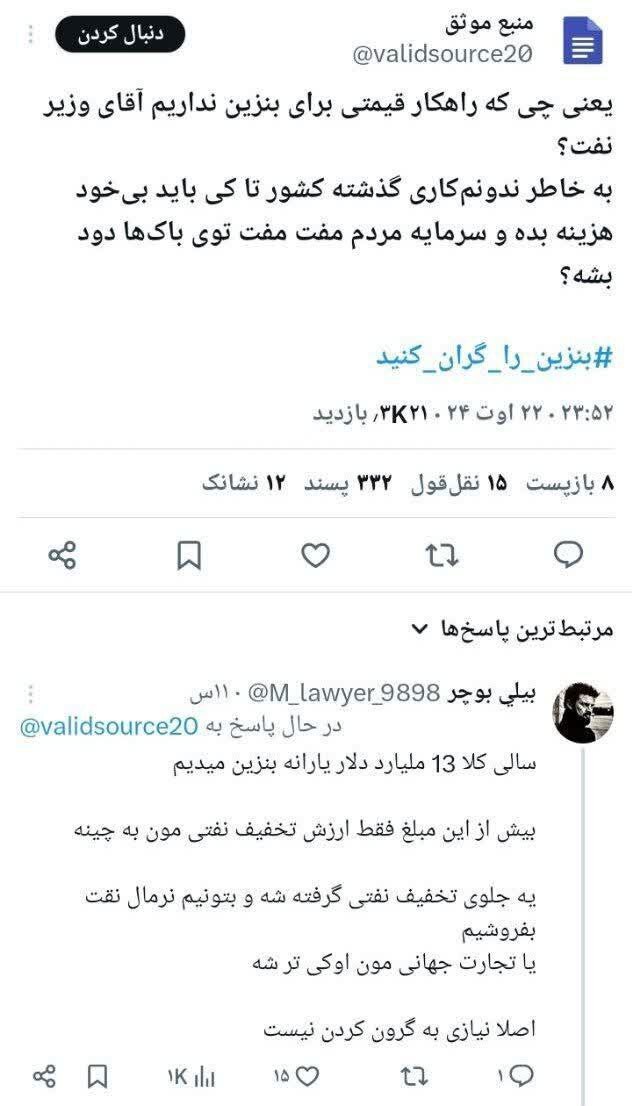Open the overflow menu on @M_lawyer_9898's reply
Viewport: 632px width, 1106px height.
pyautogui.click(x=30, y=695)
